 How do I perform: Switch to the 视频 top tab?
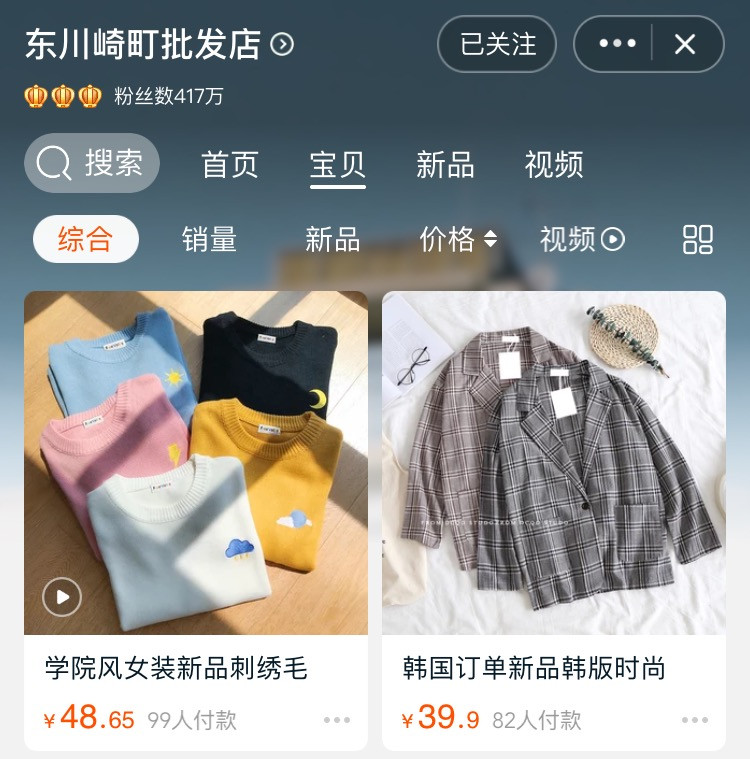[x=553, y=164]
